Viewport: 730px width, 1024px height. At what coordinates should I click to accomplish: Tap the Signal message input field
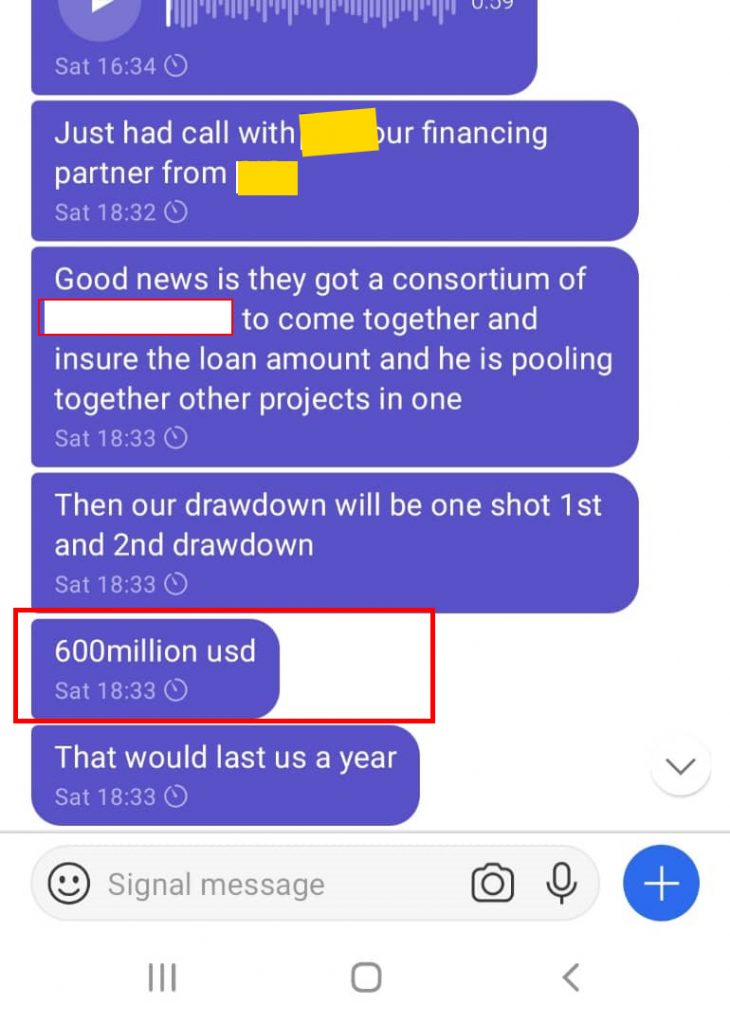coord(250,883)
